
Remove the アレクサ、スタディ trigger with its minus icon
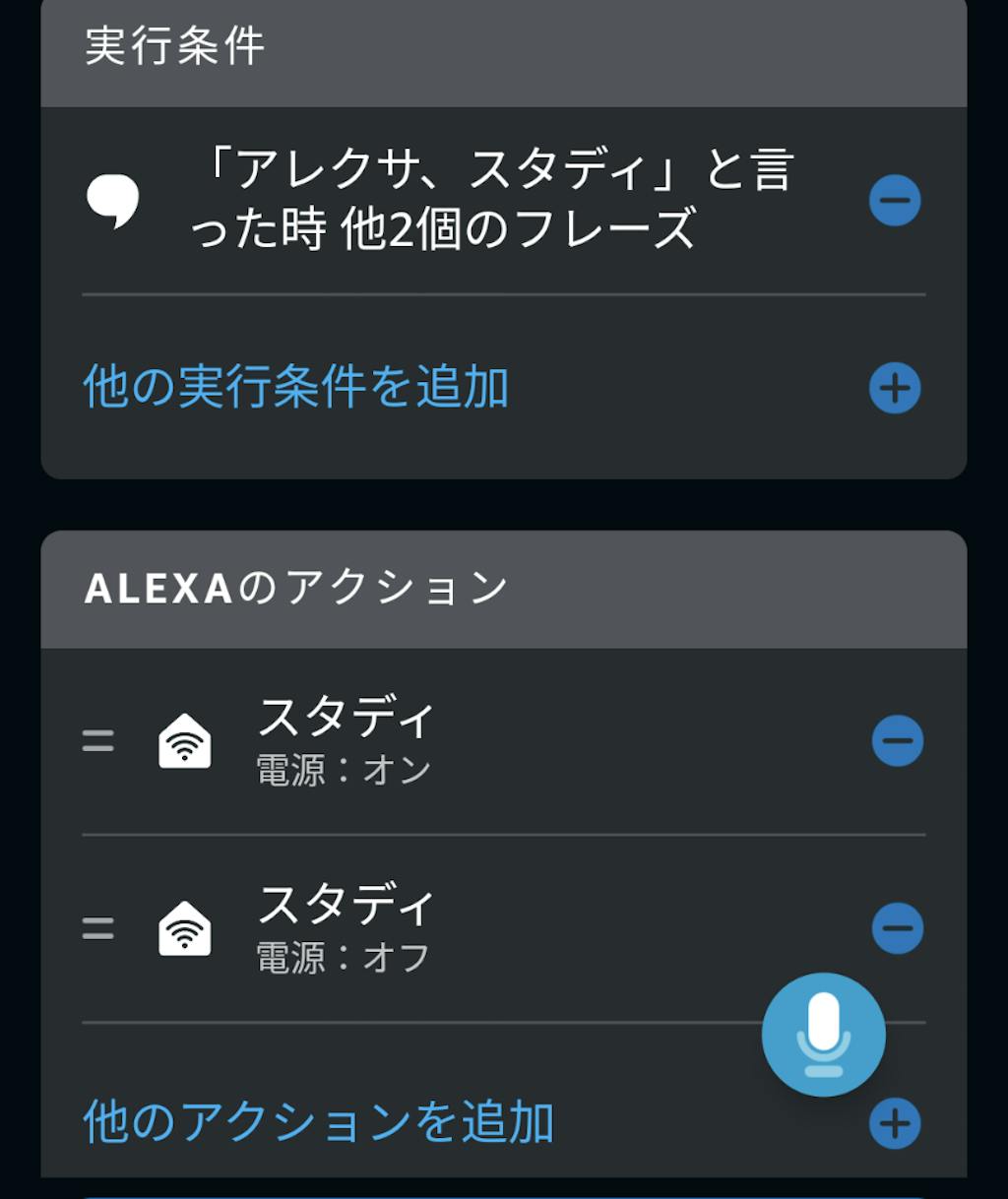point(895,200)
